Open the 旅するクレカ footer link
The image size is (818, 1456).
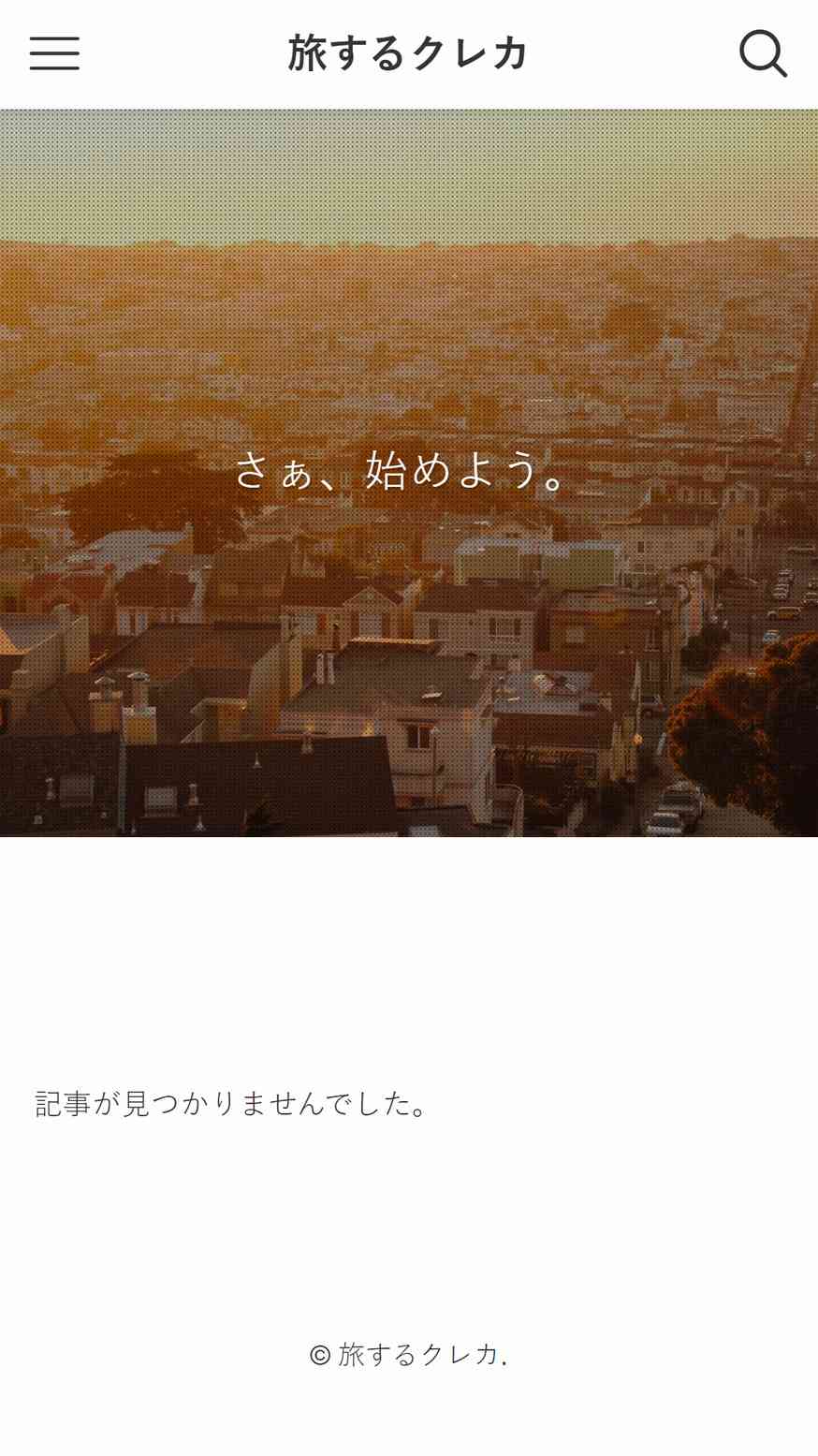[x=417, y=1354]
